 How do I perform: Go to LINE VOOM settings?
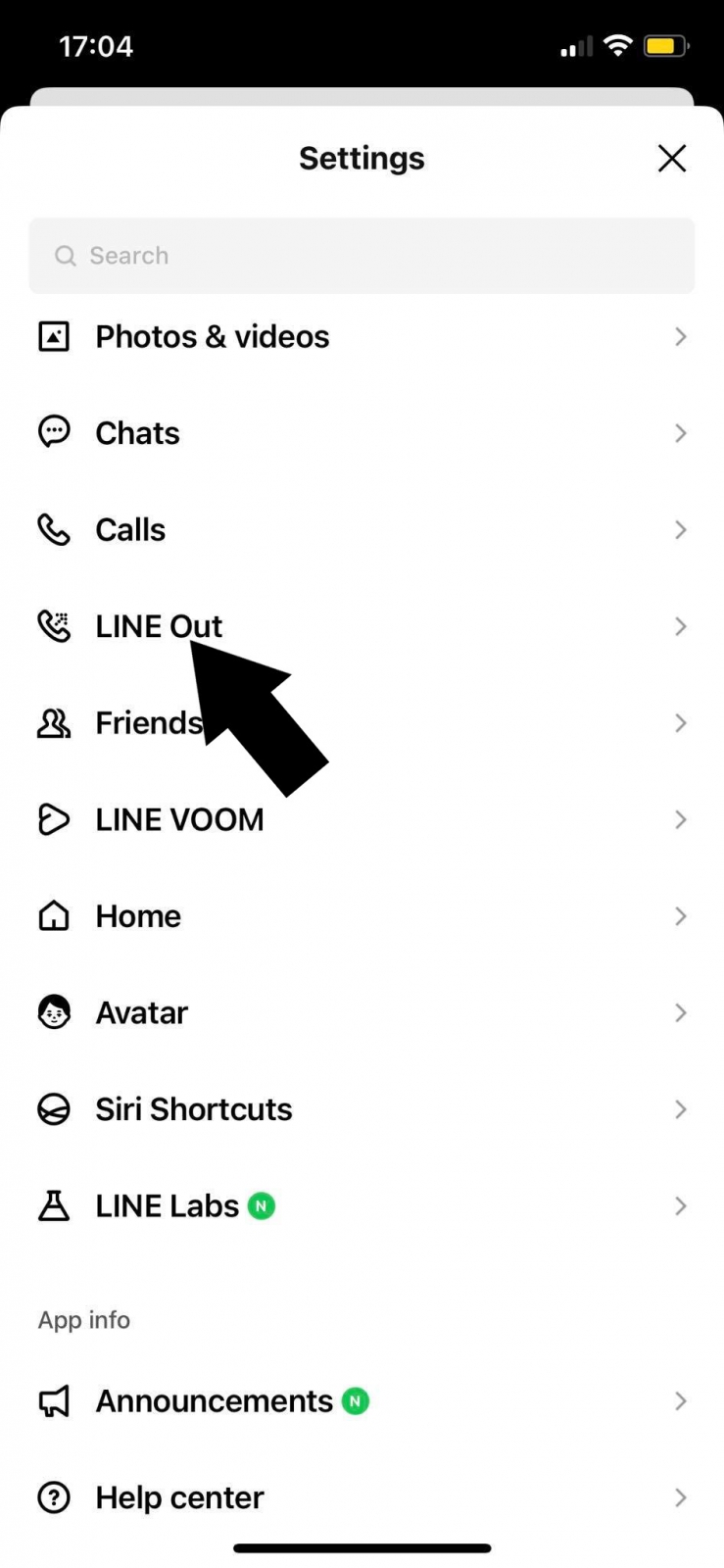coord(179,819)
